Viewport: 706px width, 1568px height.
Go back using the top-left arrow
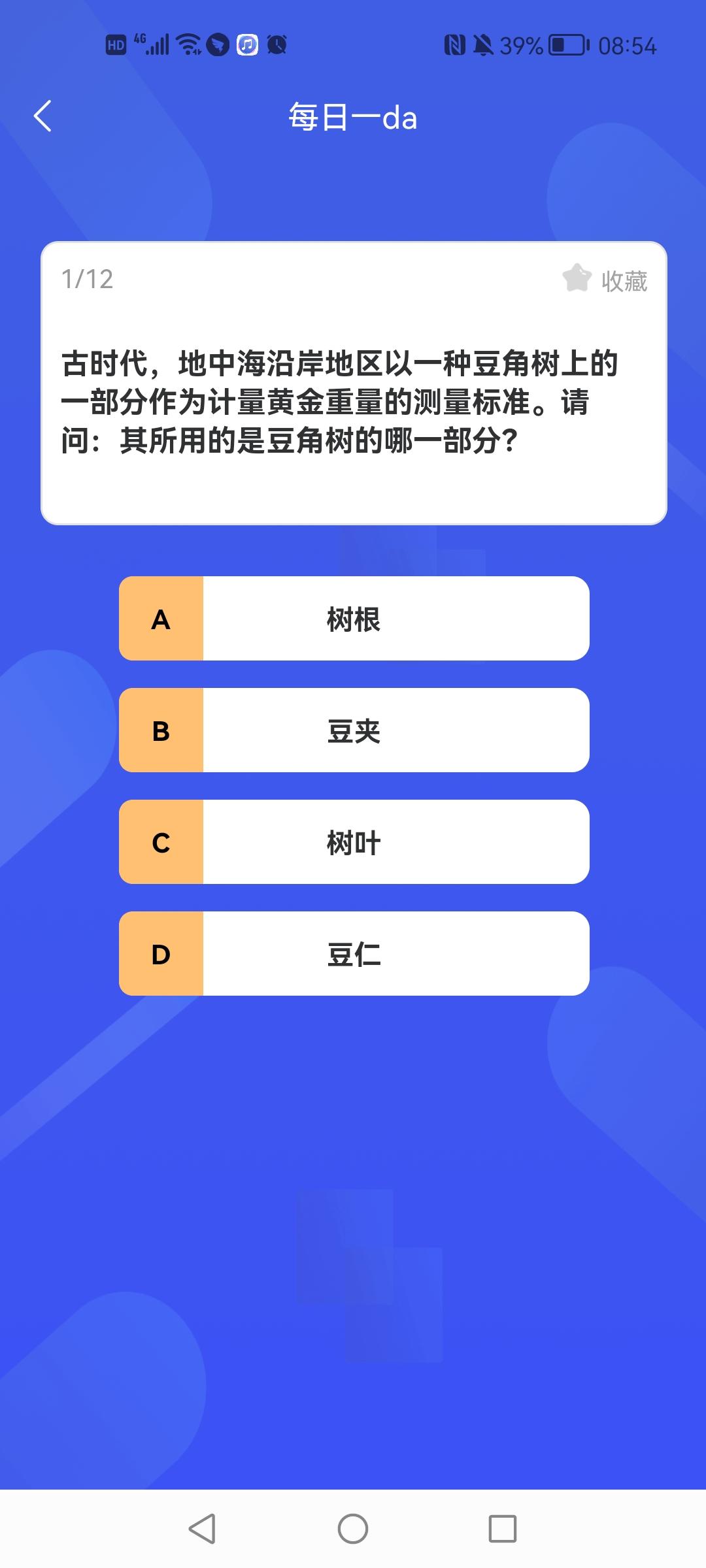(42, 116)
